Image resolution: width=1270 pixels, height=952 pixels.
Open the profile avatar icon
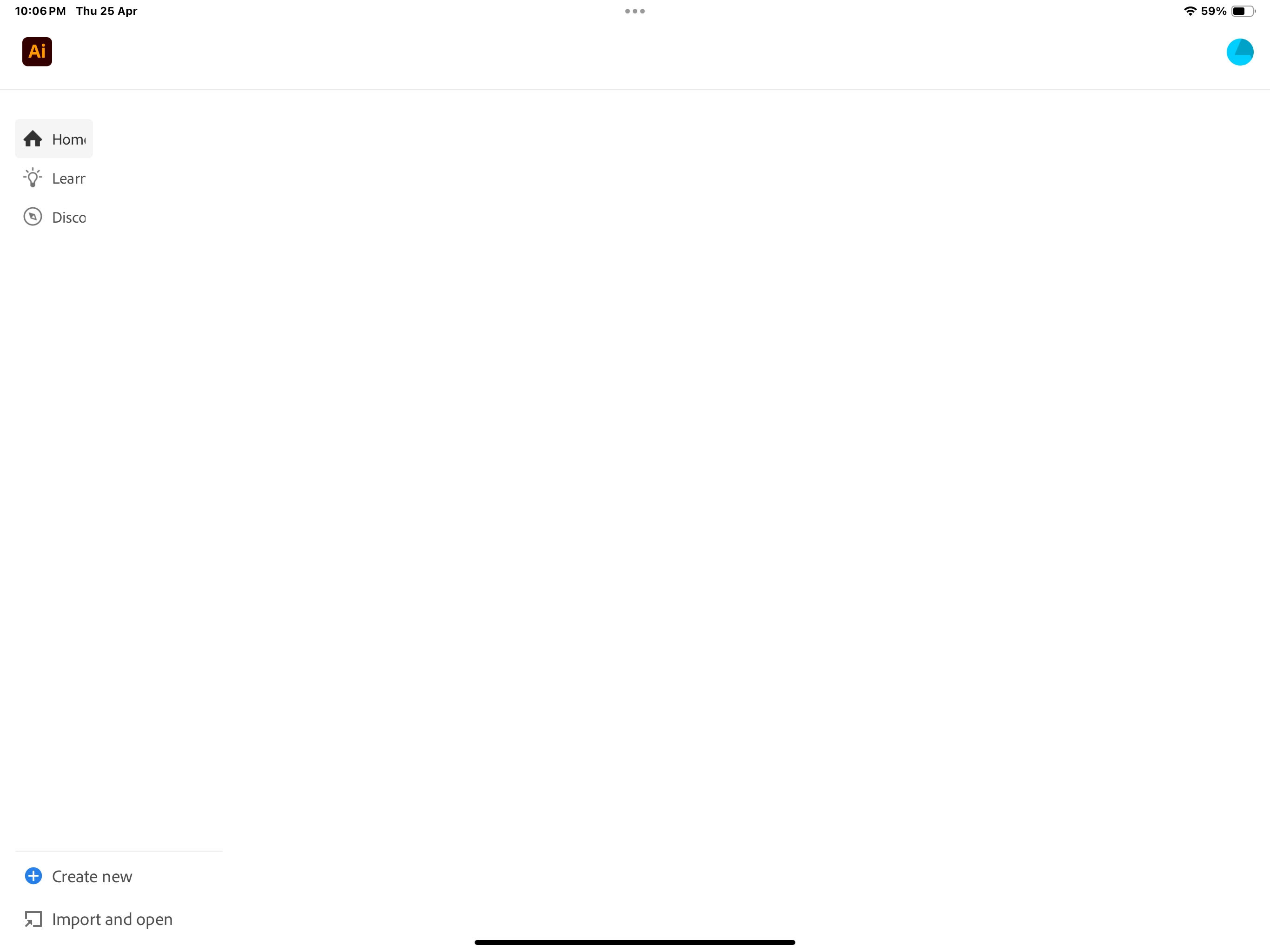pyautogui.click(x=1239, y=52)
